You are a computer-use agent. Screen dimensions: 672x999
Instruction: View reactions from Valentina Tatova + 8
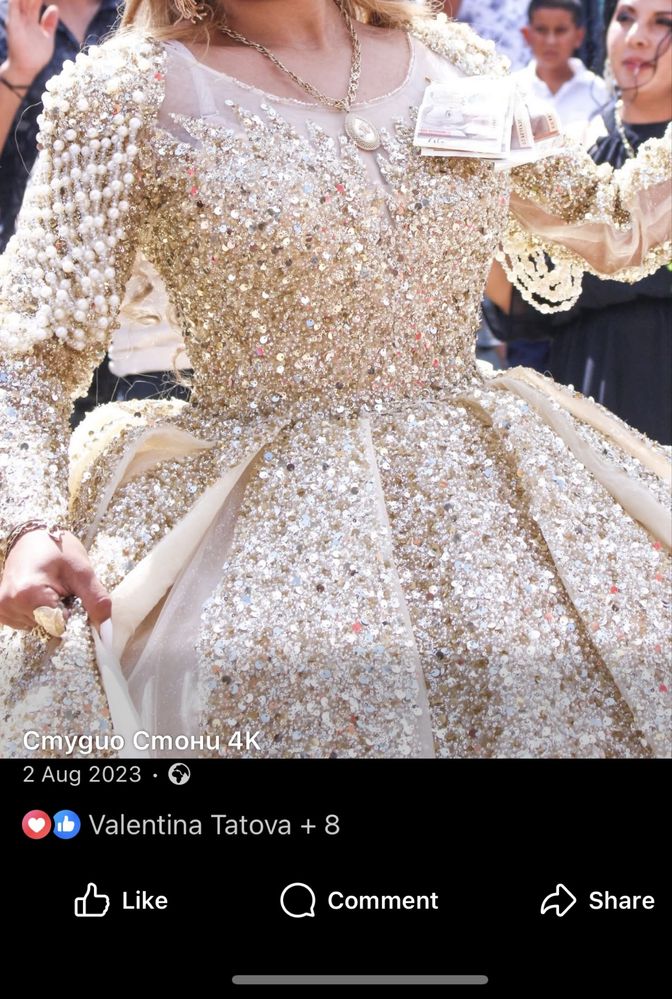tap(182, 825)
